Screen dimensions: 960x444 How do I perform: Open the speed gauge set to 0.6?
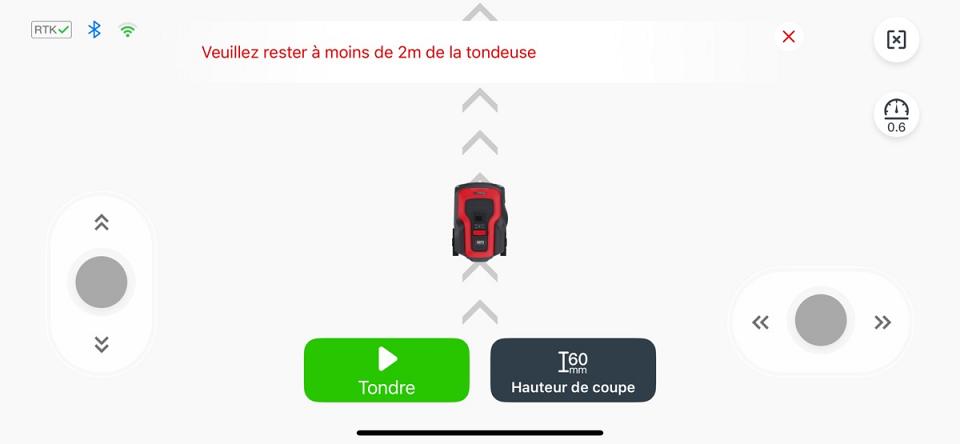tap(896, 115)
